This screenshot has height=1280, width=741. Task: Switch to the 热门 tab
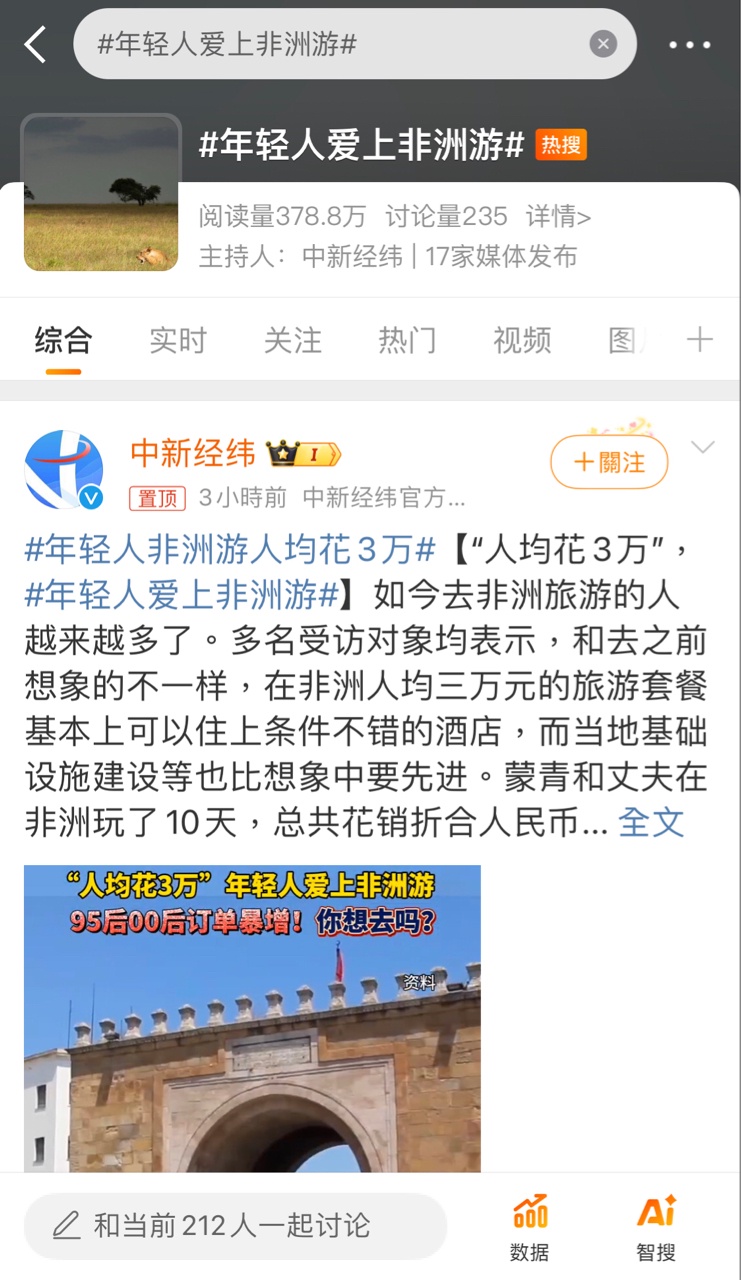(407, 341)
